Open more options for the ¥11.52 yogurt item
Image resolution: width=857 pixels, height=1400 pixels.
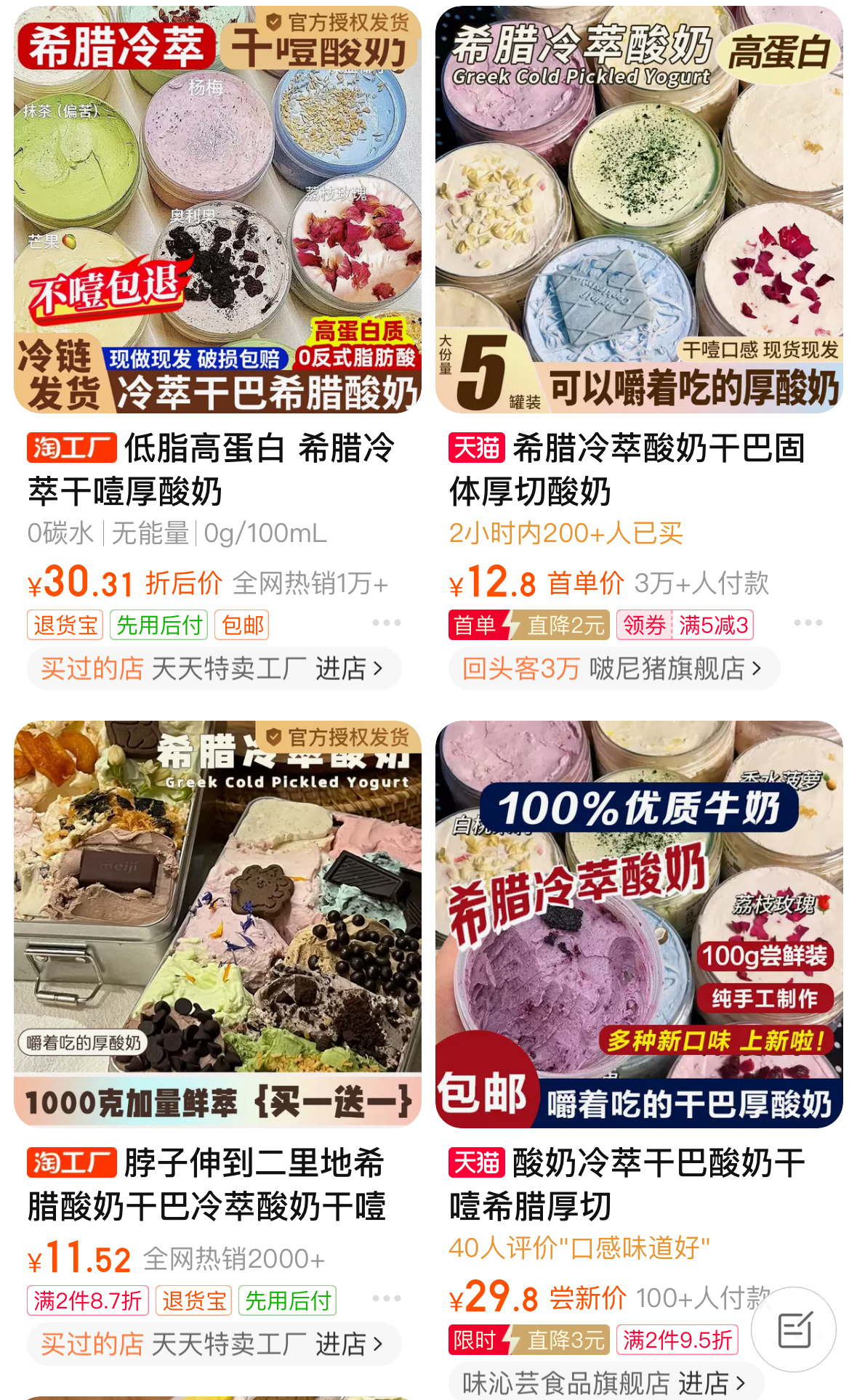tap(386, 1298)
